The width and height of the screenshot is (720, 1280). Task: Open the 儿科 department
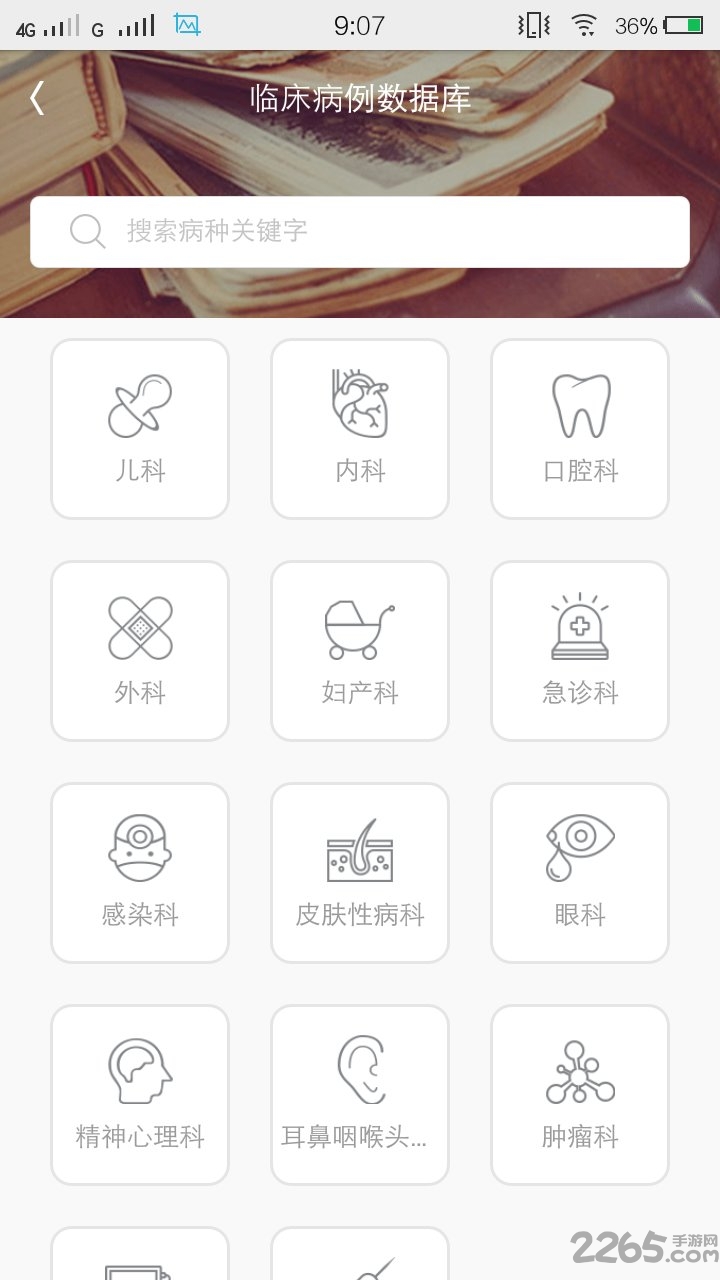coord(140,429)
